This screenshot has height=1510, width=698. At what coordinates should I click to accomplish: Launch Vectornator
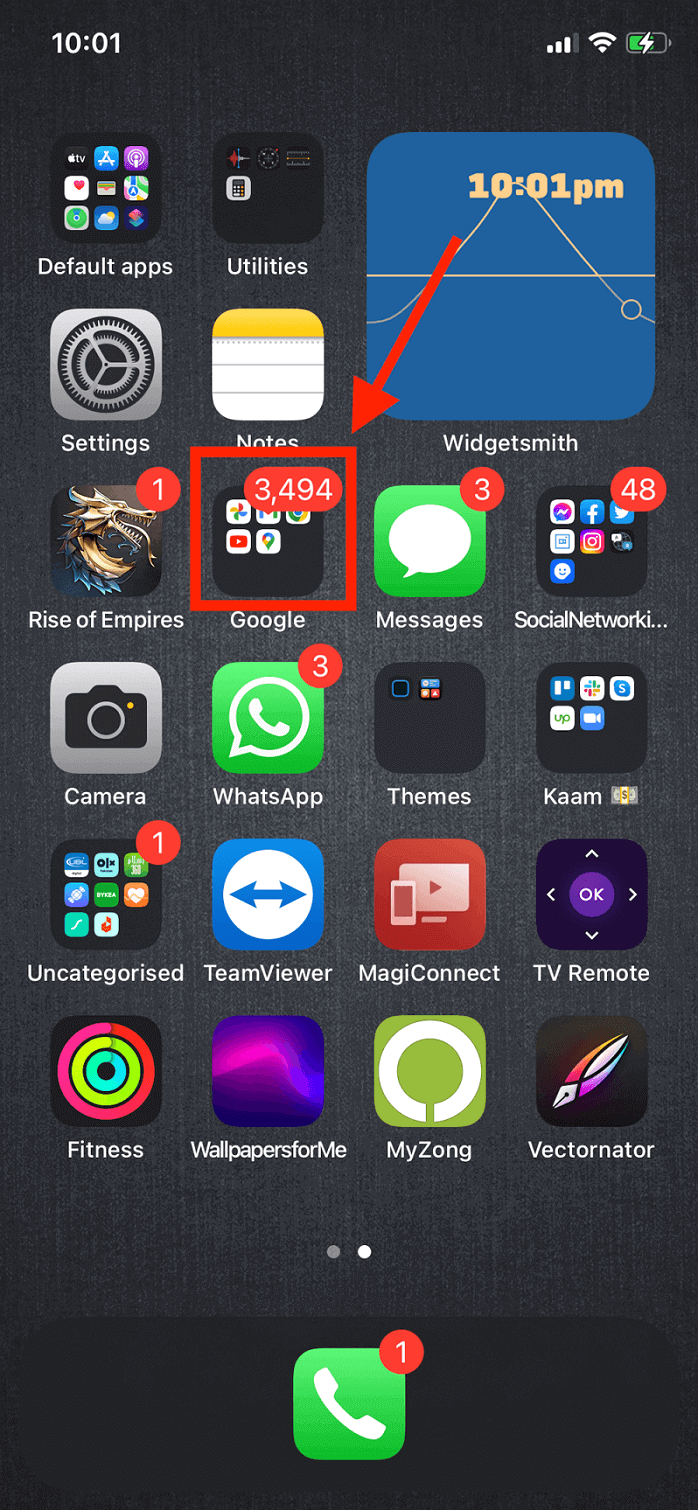[591, 1071]
